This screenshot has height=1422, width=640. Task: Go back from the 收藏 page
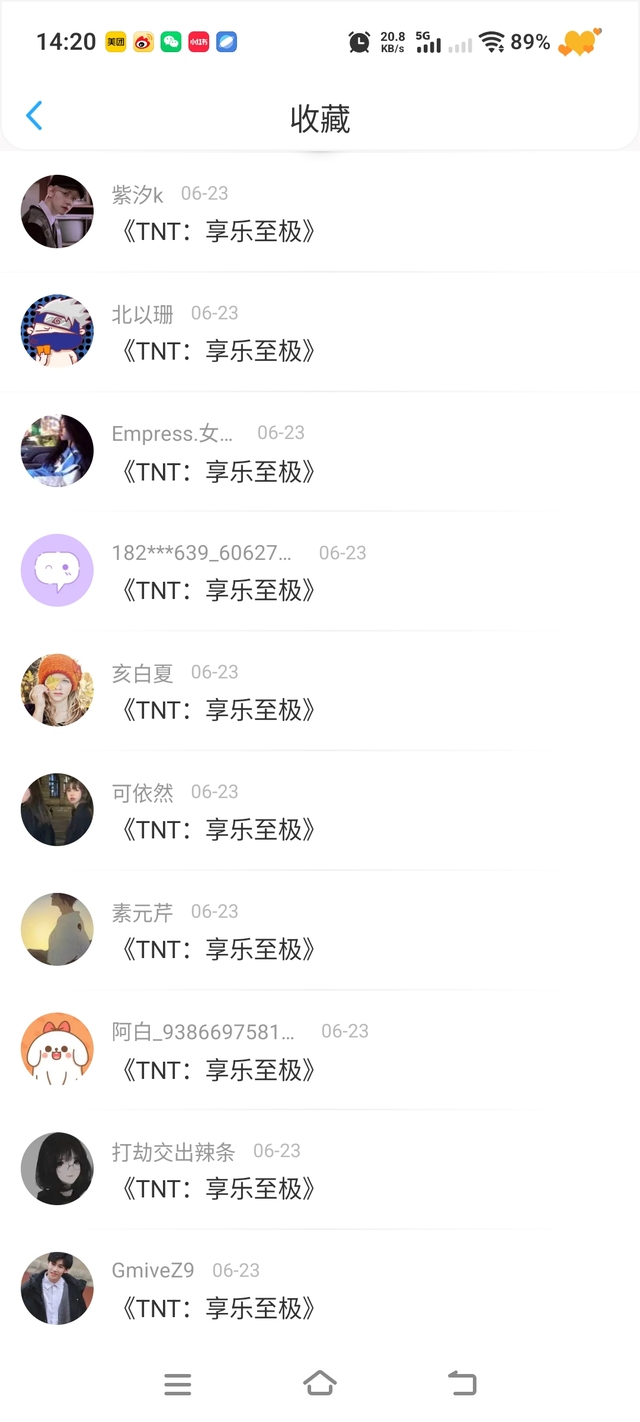34,116
